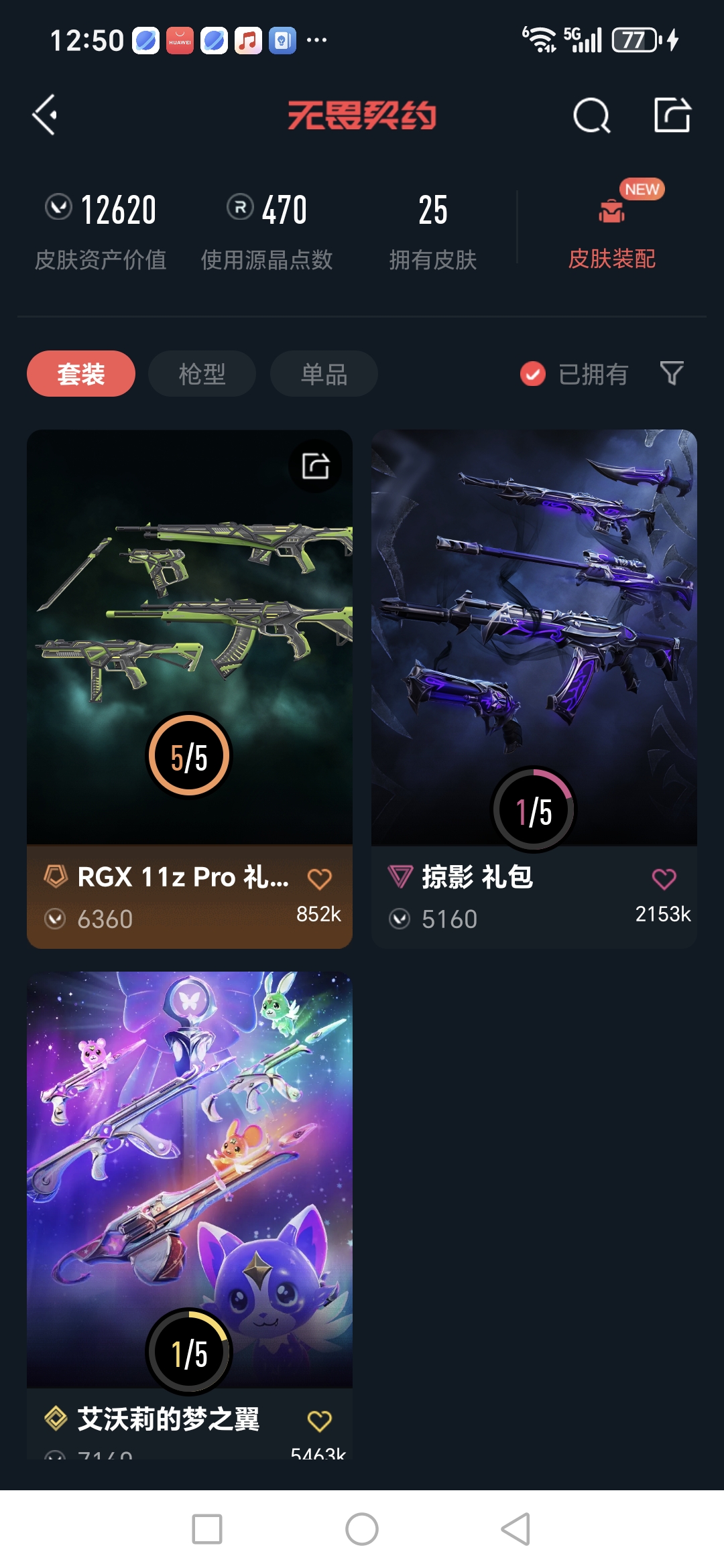Open the filter funnel icon

pyautogui.click(x=671, y=373)
